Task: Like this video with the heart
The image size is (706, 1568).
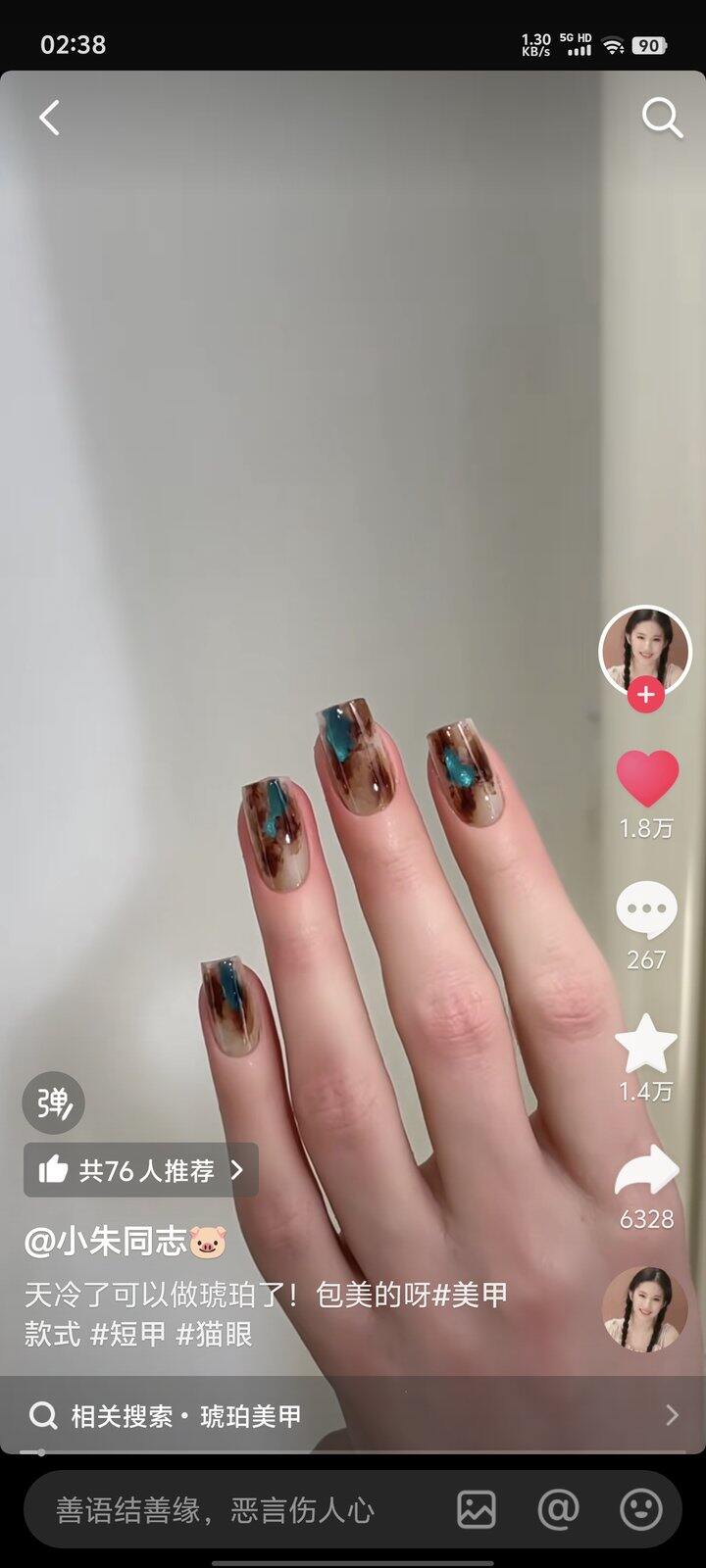Action: click(x=647, y=779)
